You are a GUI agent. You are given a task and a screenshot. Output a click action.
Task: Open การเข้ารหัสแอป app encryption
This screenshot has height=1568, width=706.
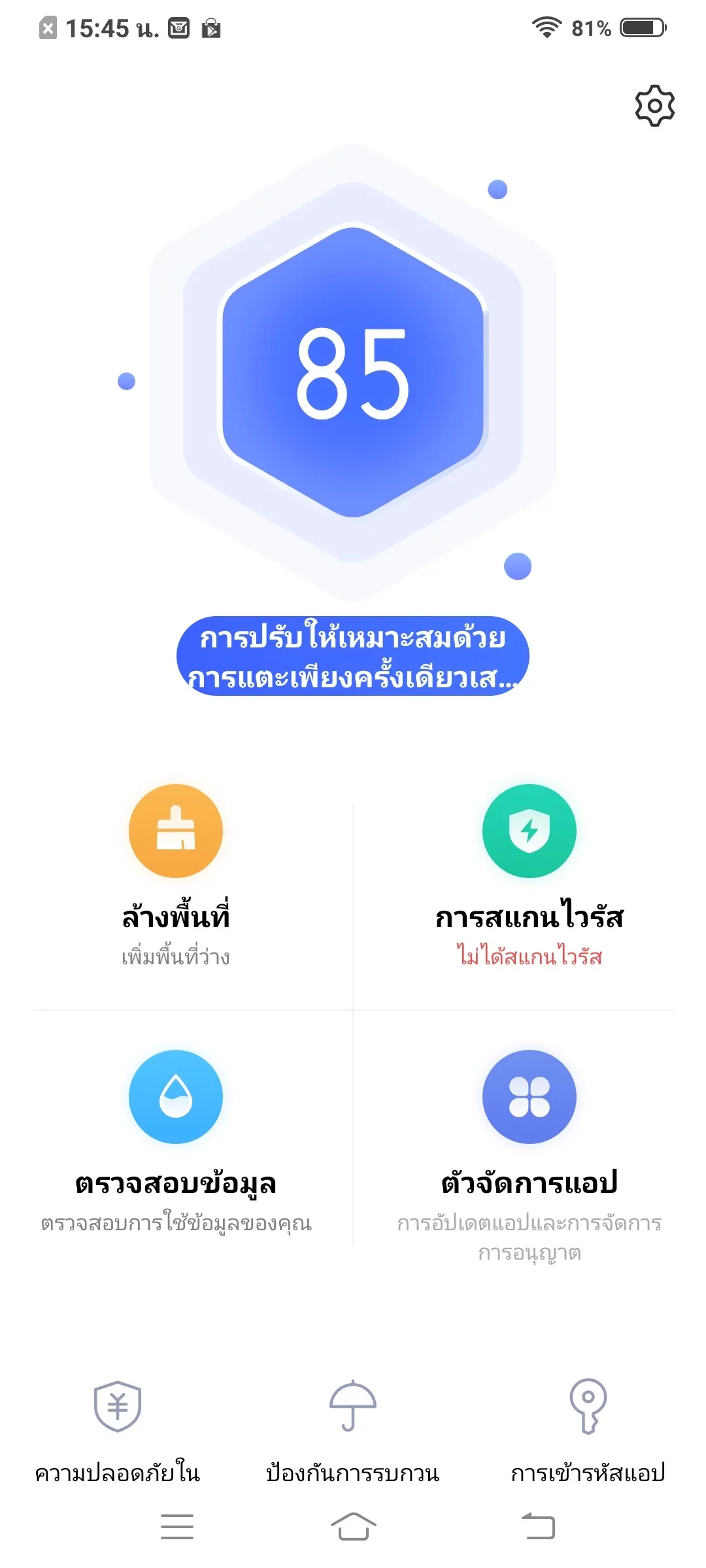coord(588,1432)
